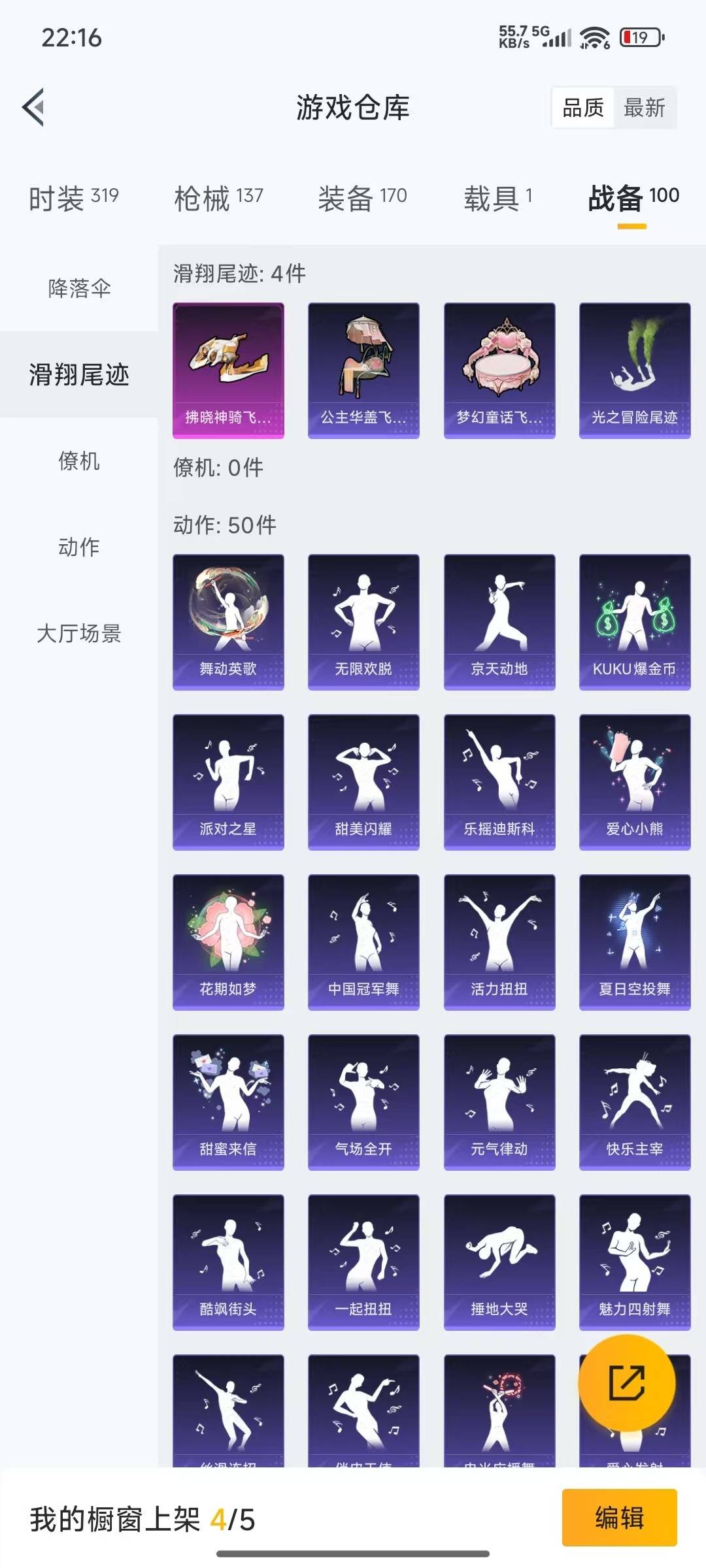Viewport: 706px width, 1568px height.
Task: View the 光之冒险尾迹 item
Action: click(x=634, y=370)
